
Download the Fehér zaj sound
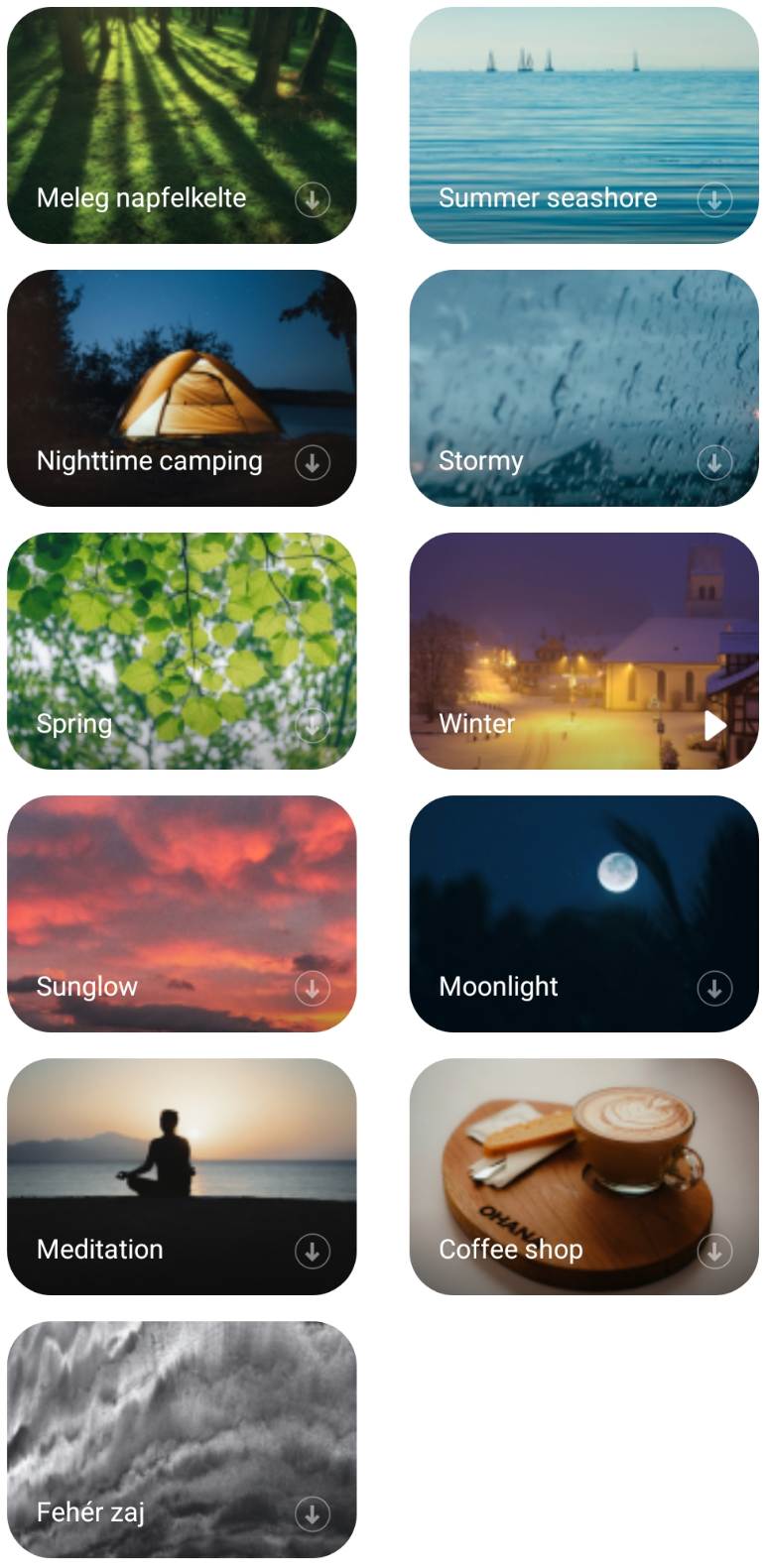coord(313,1513)
